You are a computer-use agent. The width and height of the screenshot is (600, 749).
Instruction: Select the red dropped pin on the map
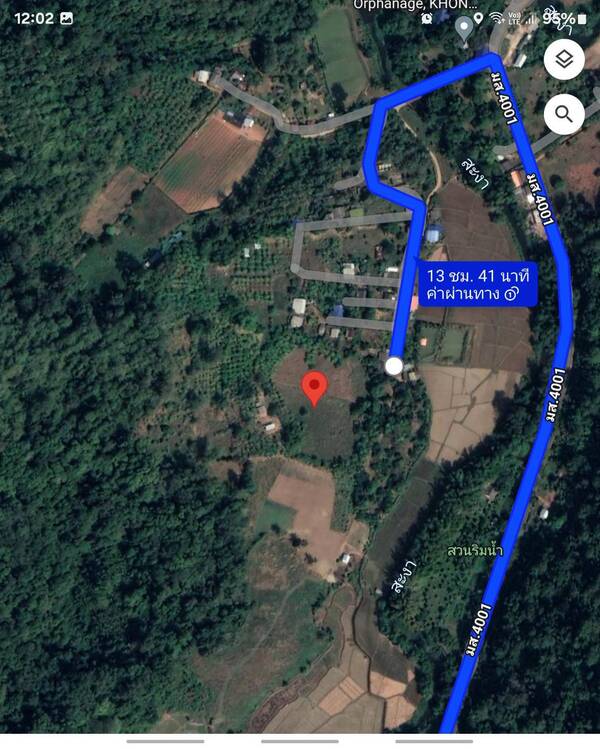[x=315, y=388]
